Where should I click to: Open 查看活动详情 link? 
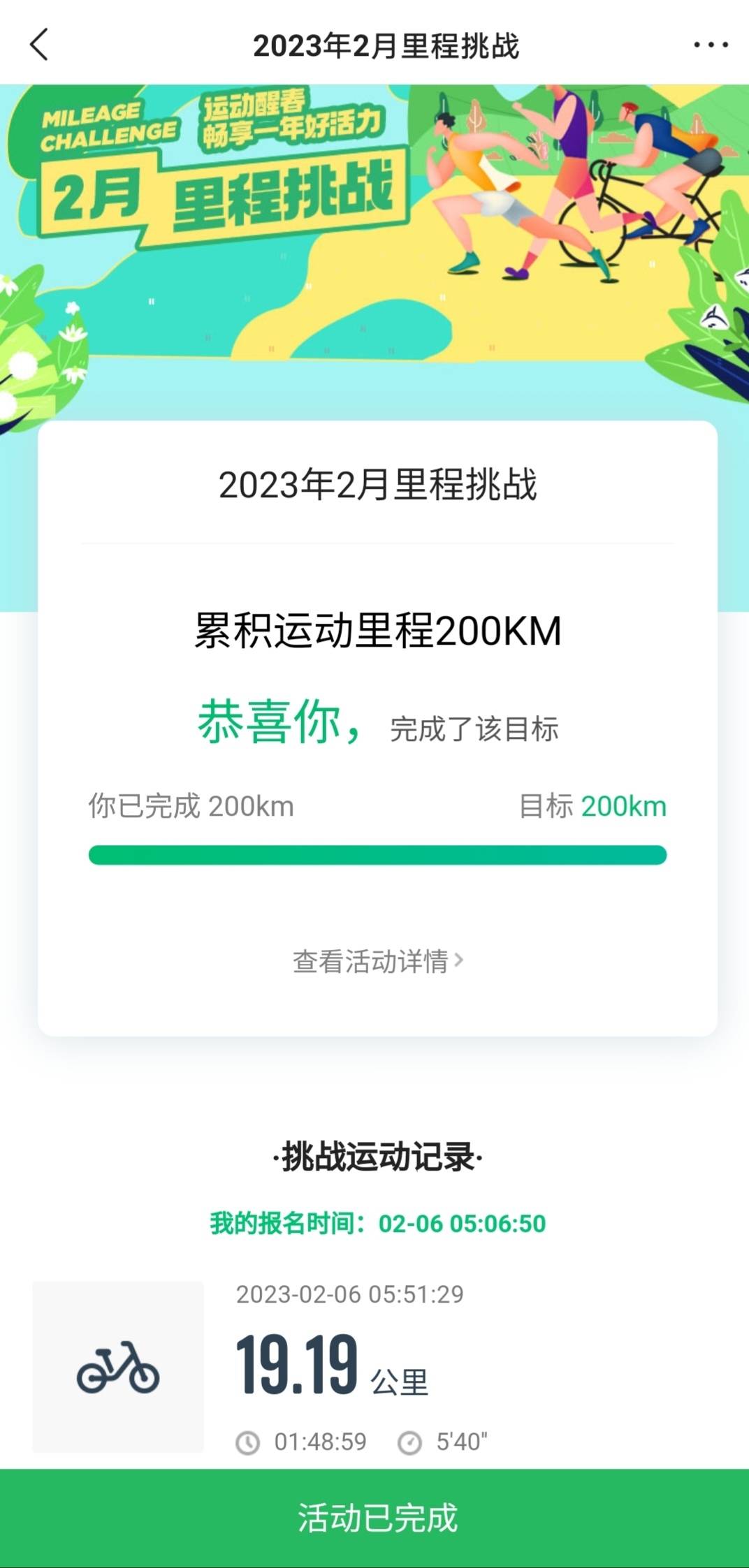click(x=377, y=961)
